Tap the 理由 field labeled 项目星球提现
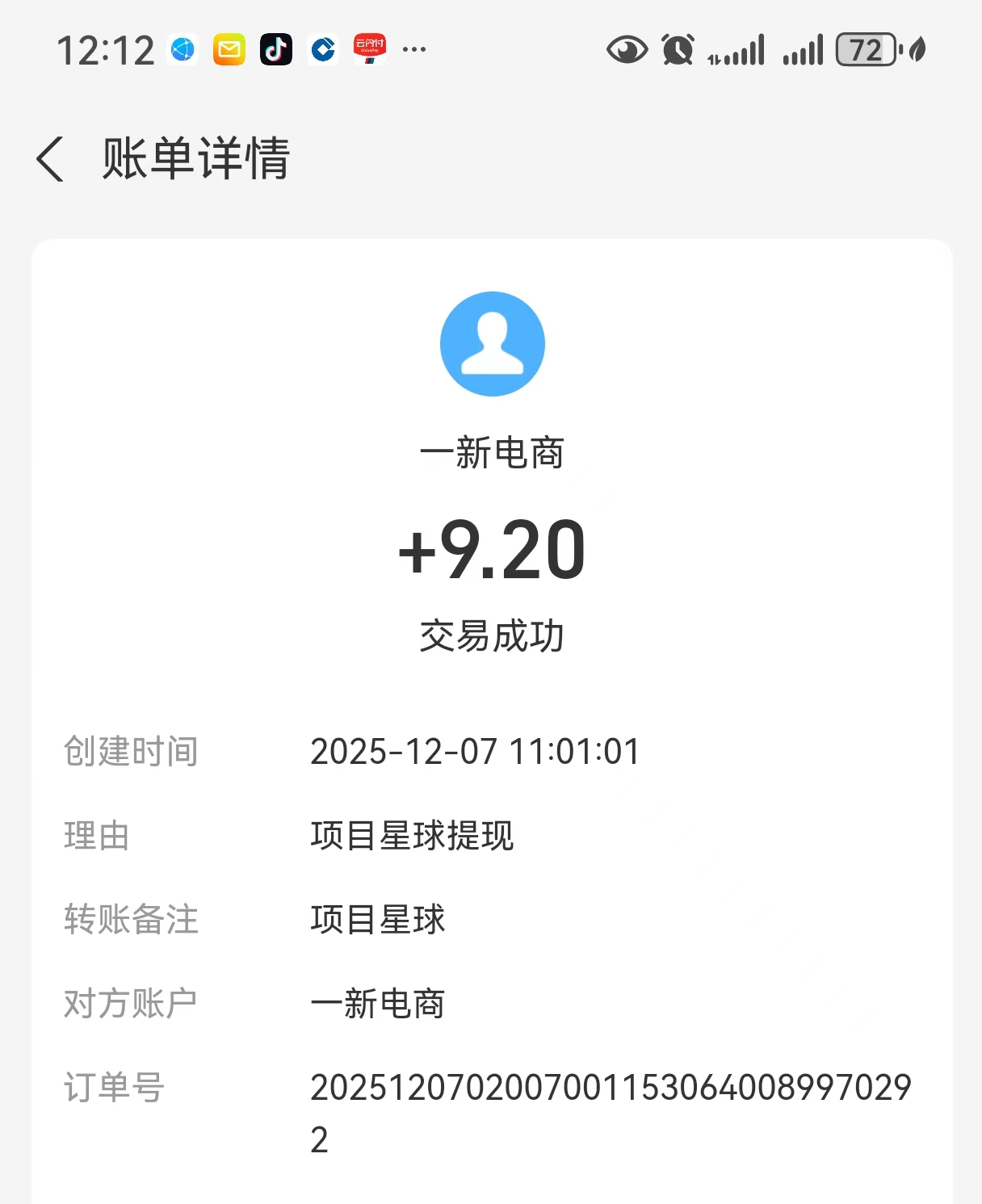982x1204 pixels. (x=413, y=837)
